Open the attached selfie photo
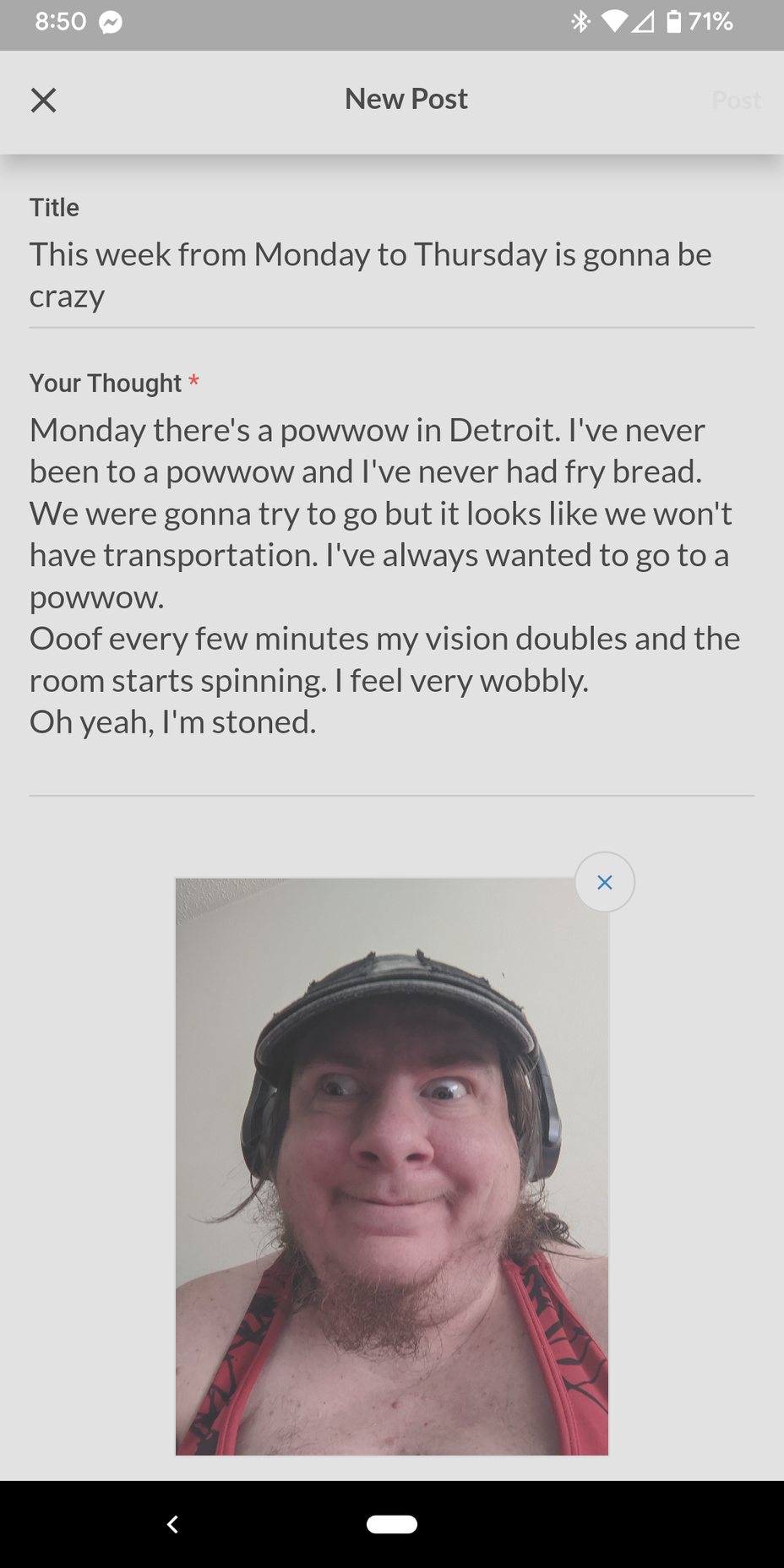The height and width of the screenshot is (1568, 784). (391, 1166)
